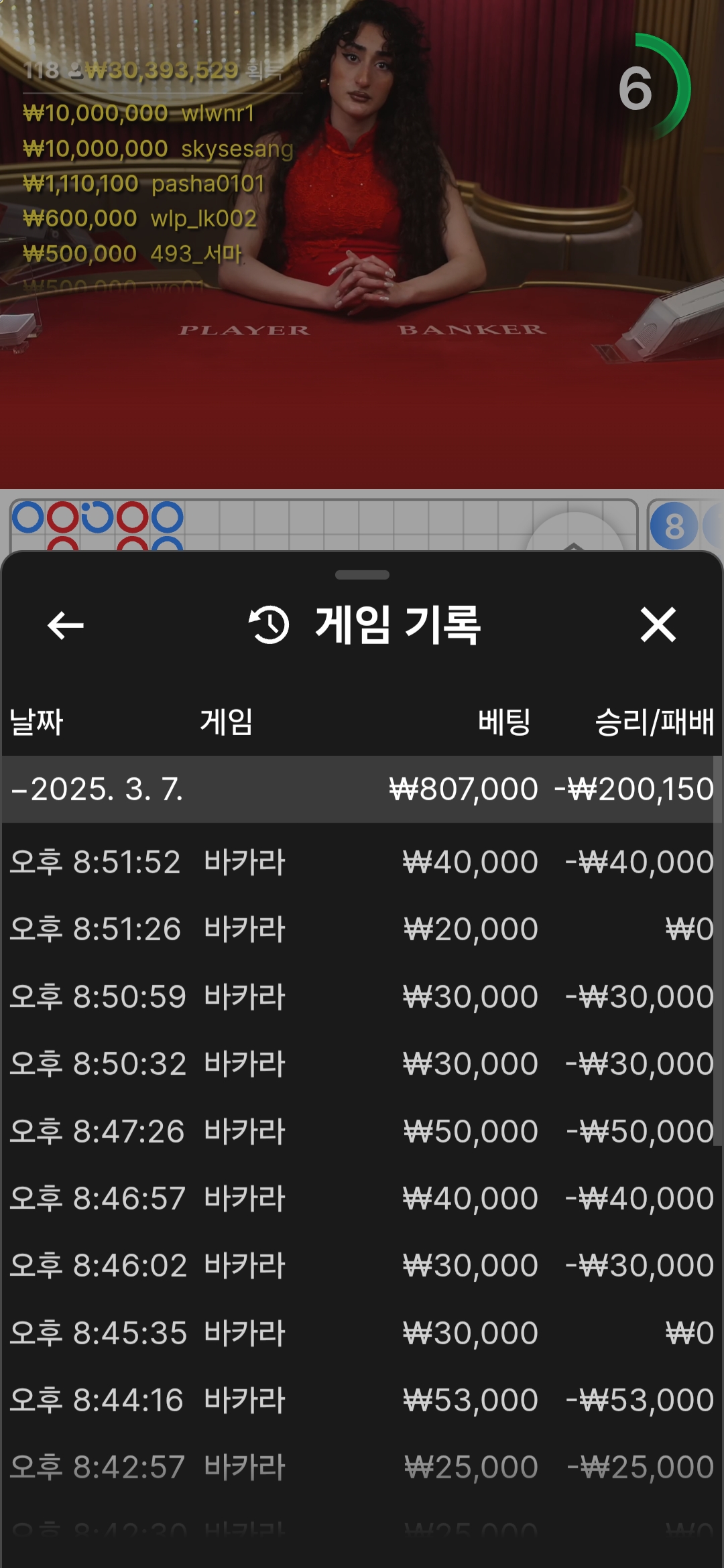Close the 게임 기록 panel
Viewport: 724px width, 1568px height.
[x=658, y=625]
